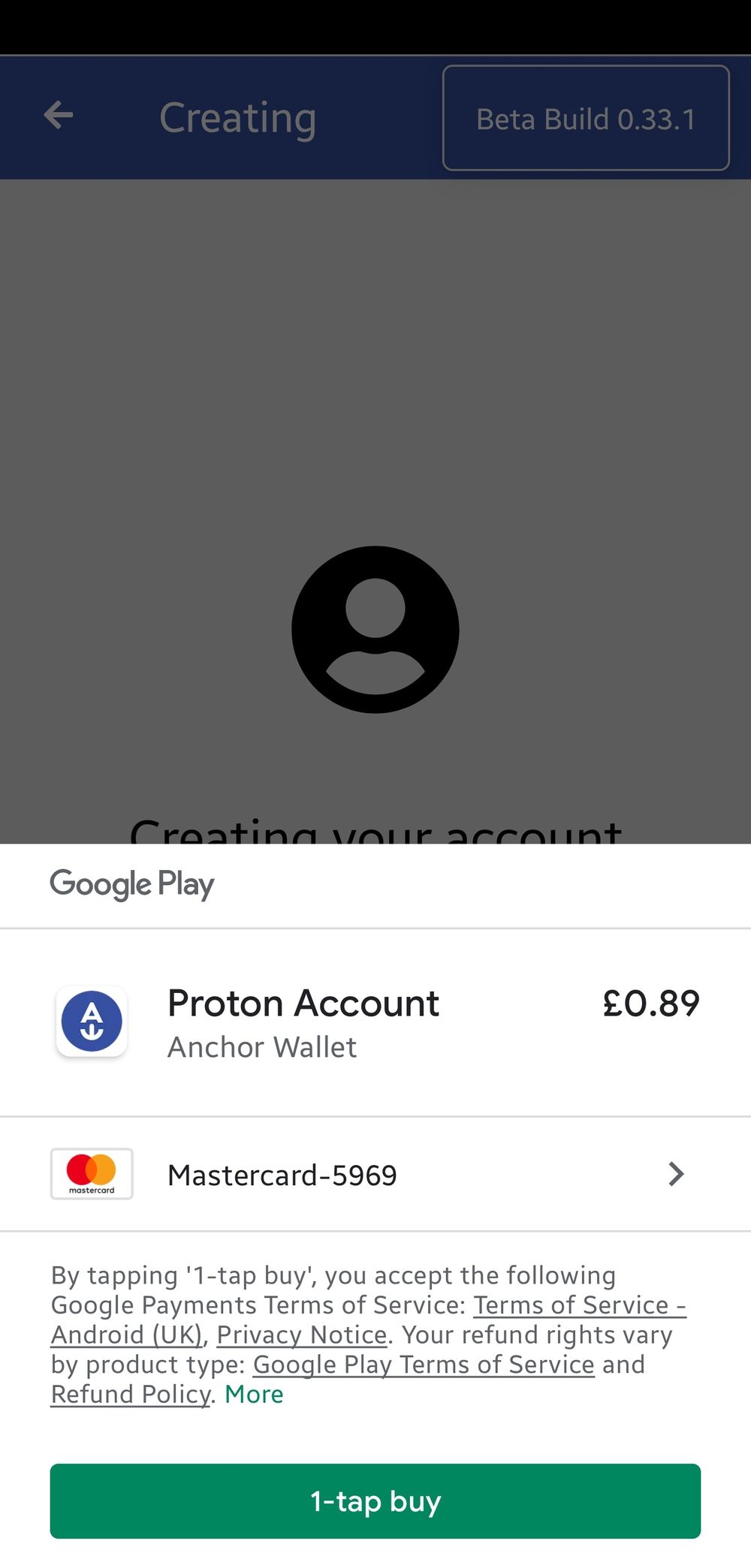751x1568 pixels.
Task: Open the 'Terms of Service - Android (UK)' link
Action: tap(580, 1305)
